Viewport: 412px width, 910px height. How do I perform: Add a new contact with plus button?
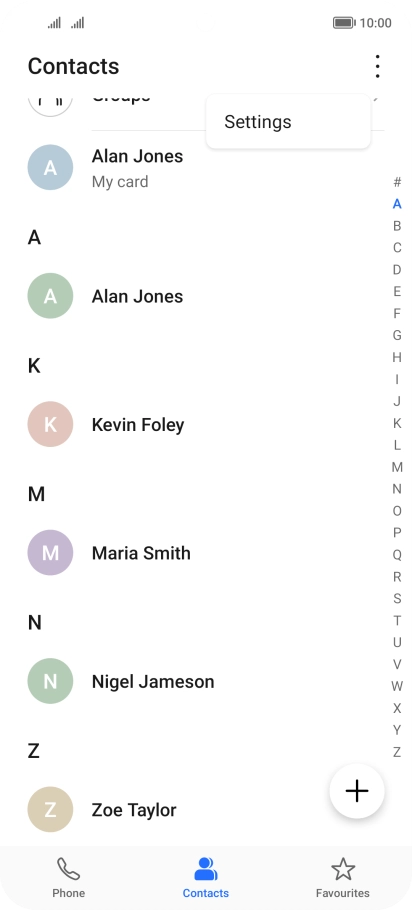(x=357, y=791)
